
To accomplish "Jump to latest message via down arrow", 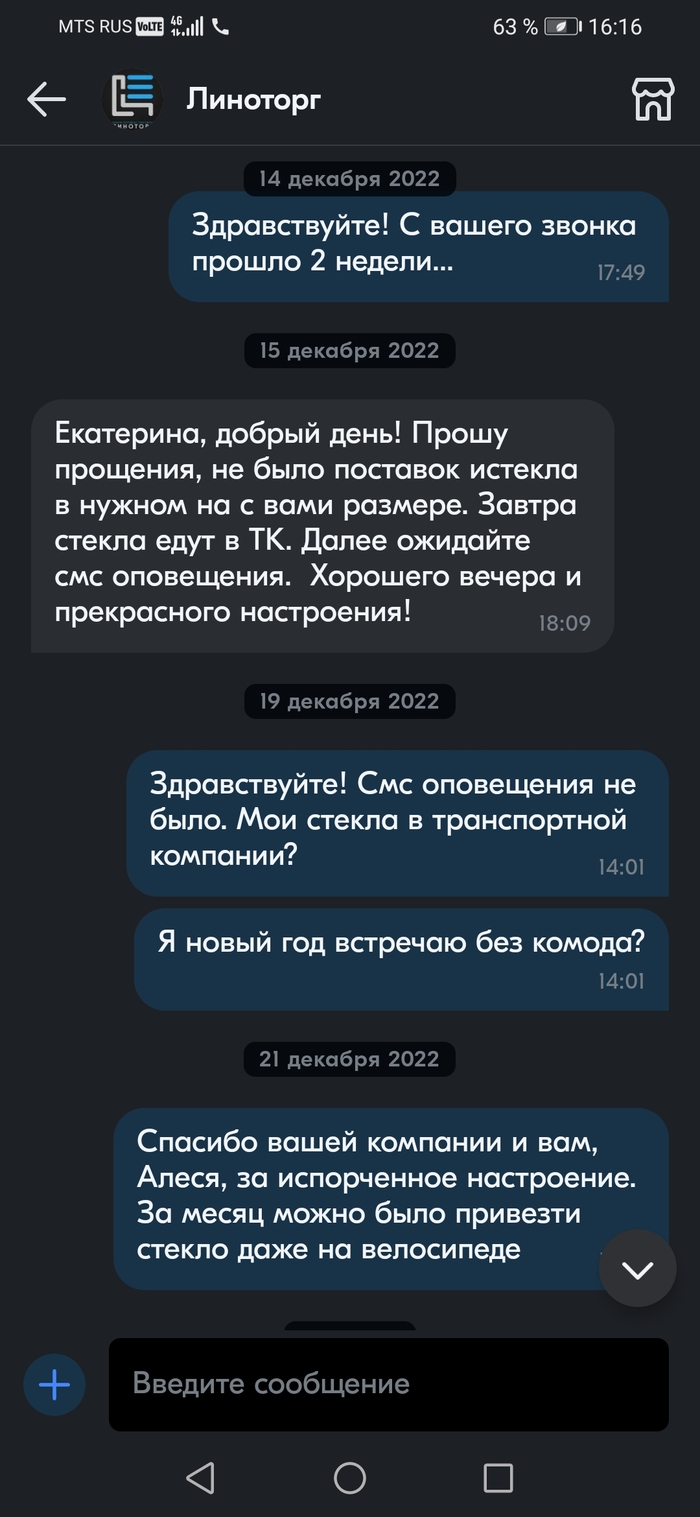I will [x=637, y=1268].
